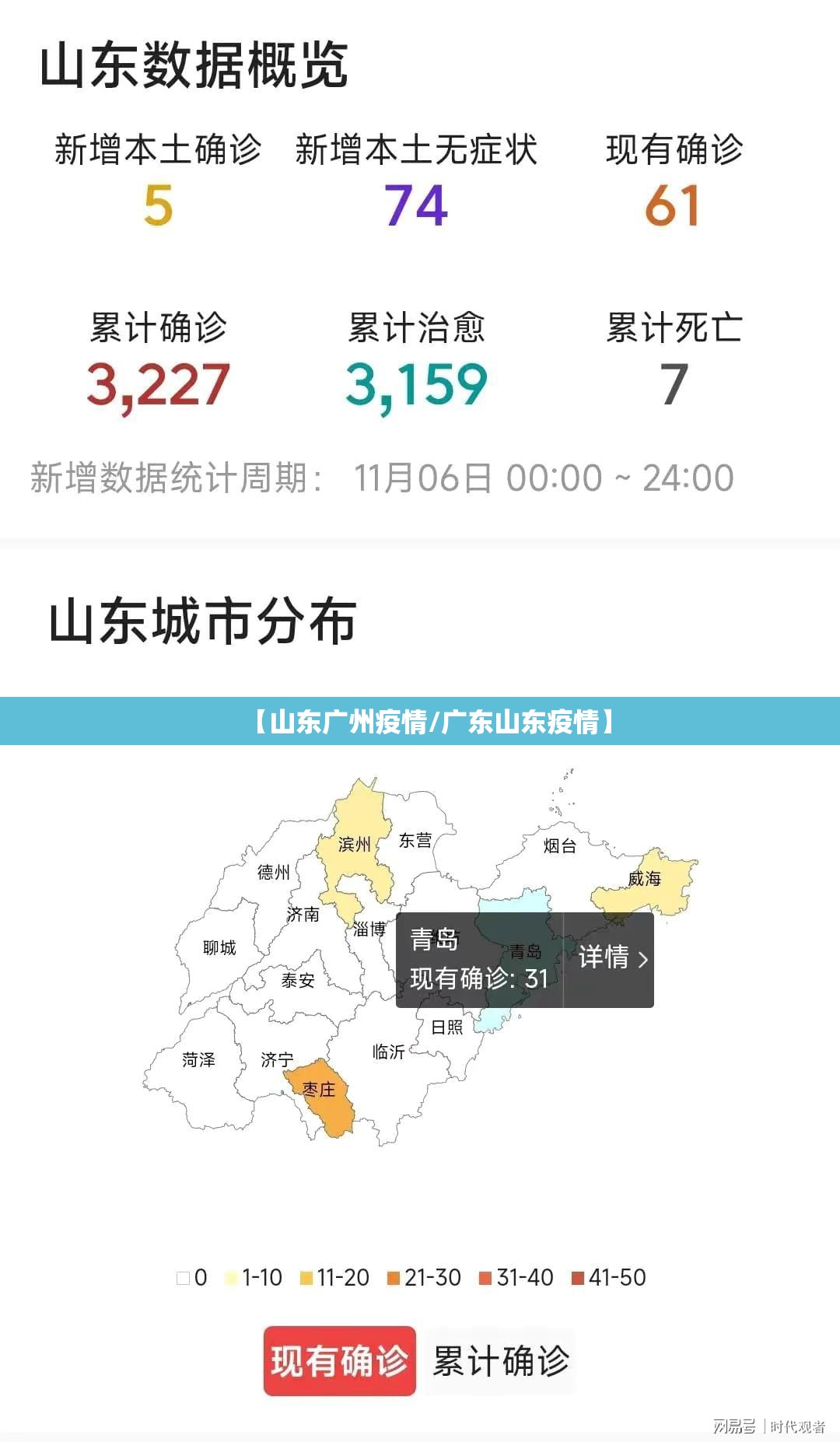Open 详情 for 青岛 in the tooltip
Viewport: 840px width, 1442px height.
click(611, 958)
